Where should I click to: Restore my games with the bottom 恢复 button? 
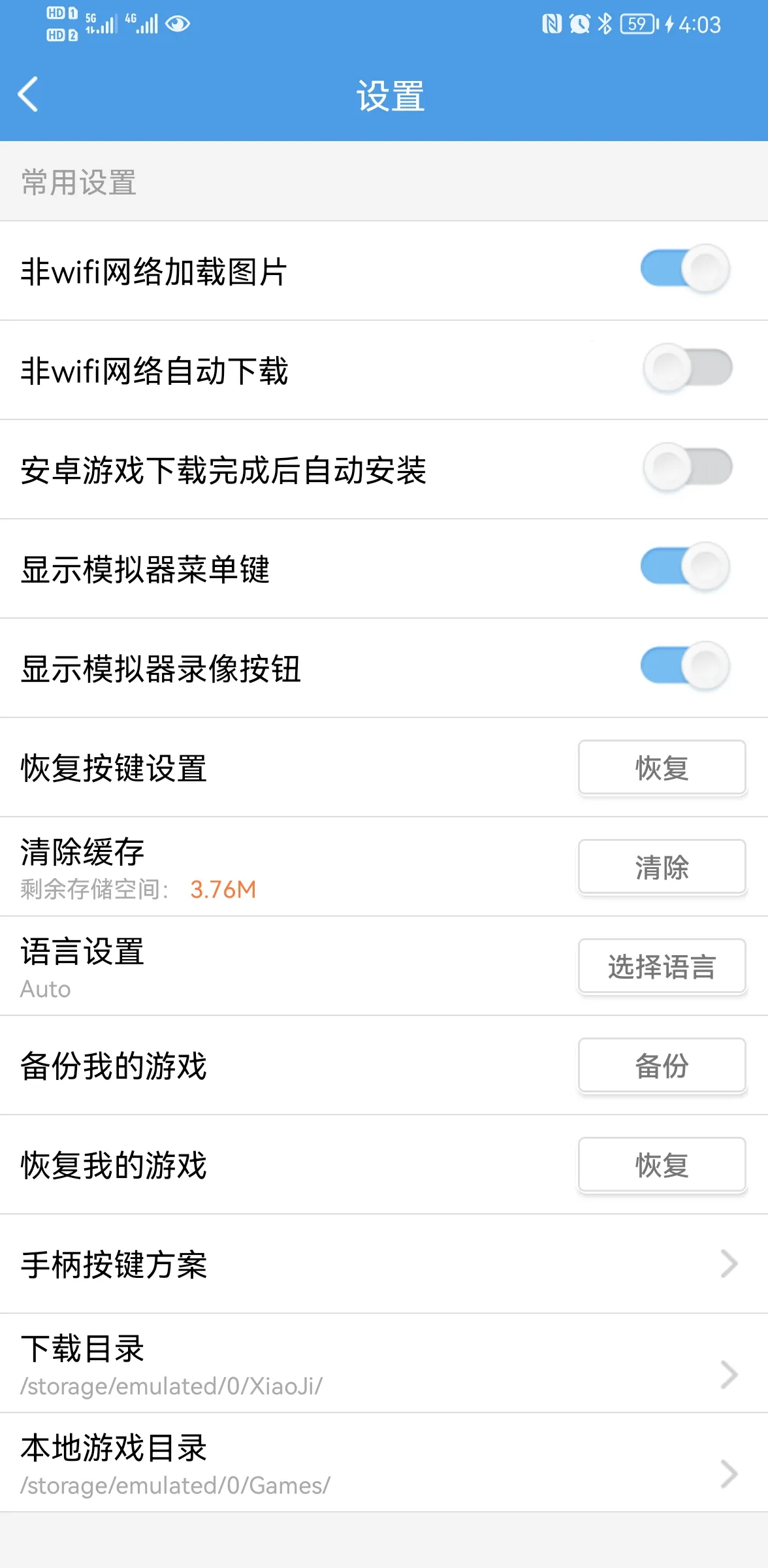click(662, 1165)
